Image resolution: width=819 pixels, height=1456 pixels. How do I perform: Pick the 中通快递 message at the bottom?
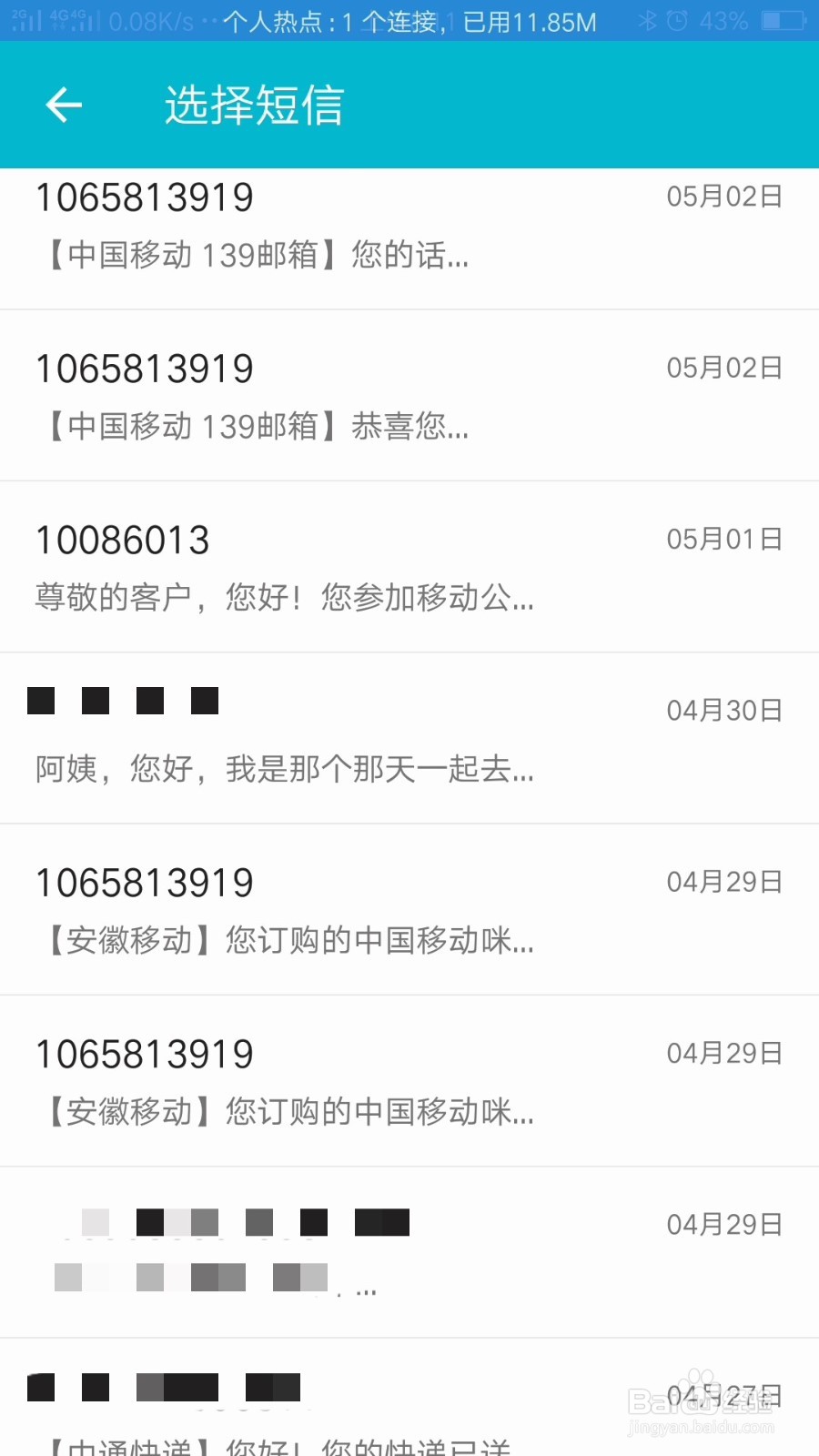(409, 1398)
